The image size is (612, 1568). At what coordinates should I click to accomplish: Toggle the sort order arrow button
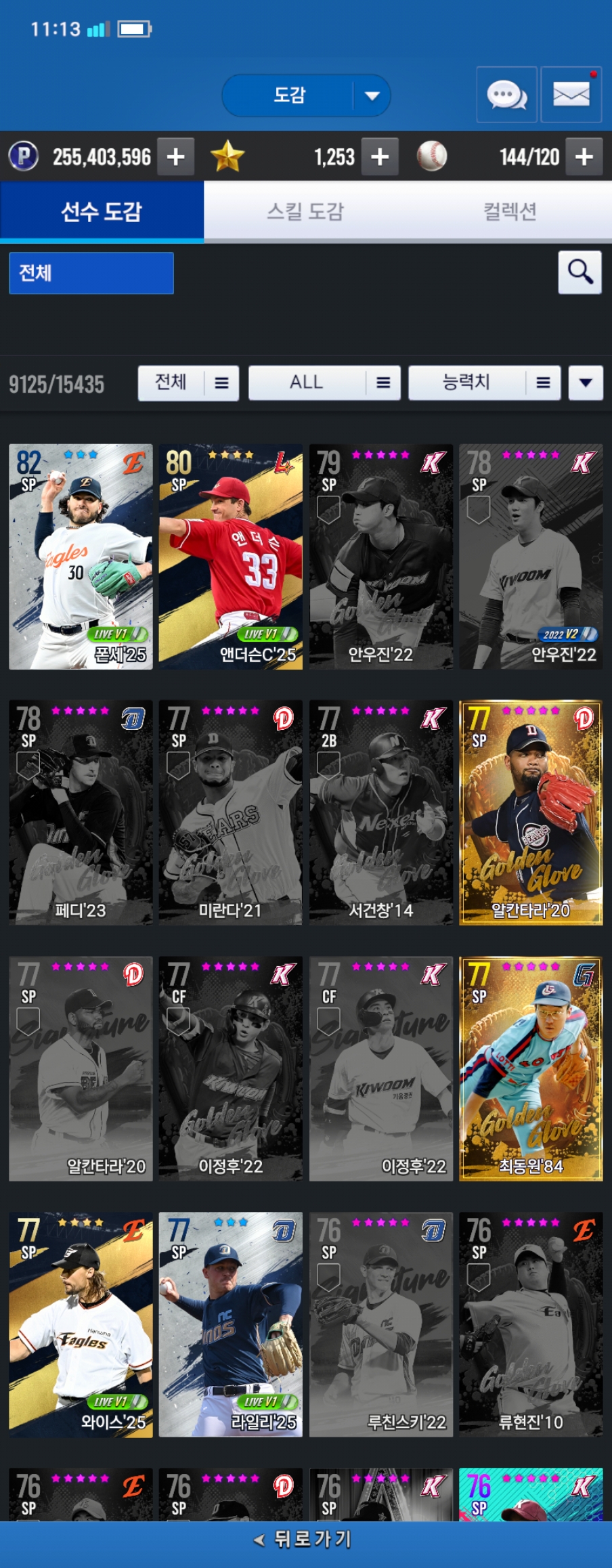[586, 383]
